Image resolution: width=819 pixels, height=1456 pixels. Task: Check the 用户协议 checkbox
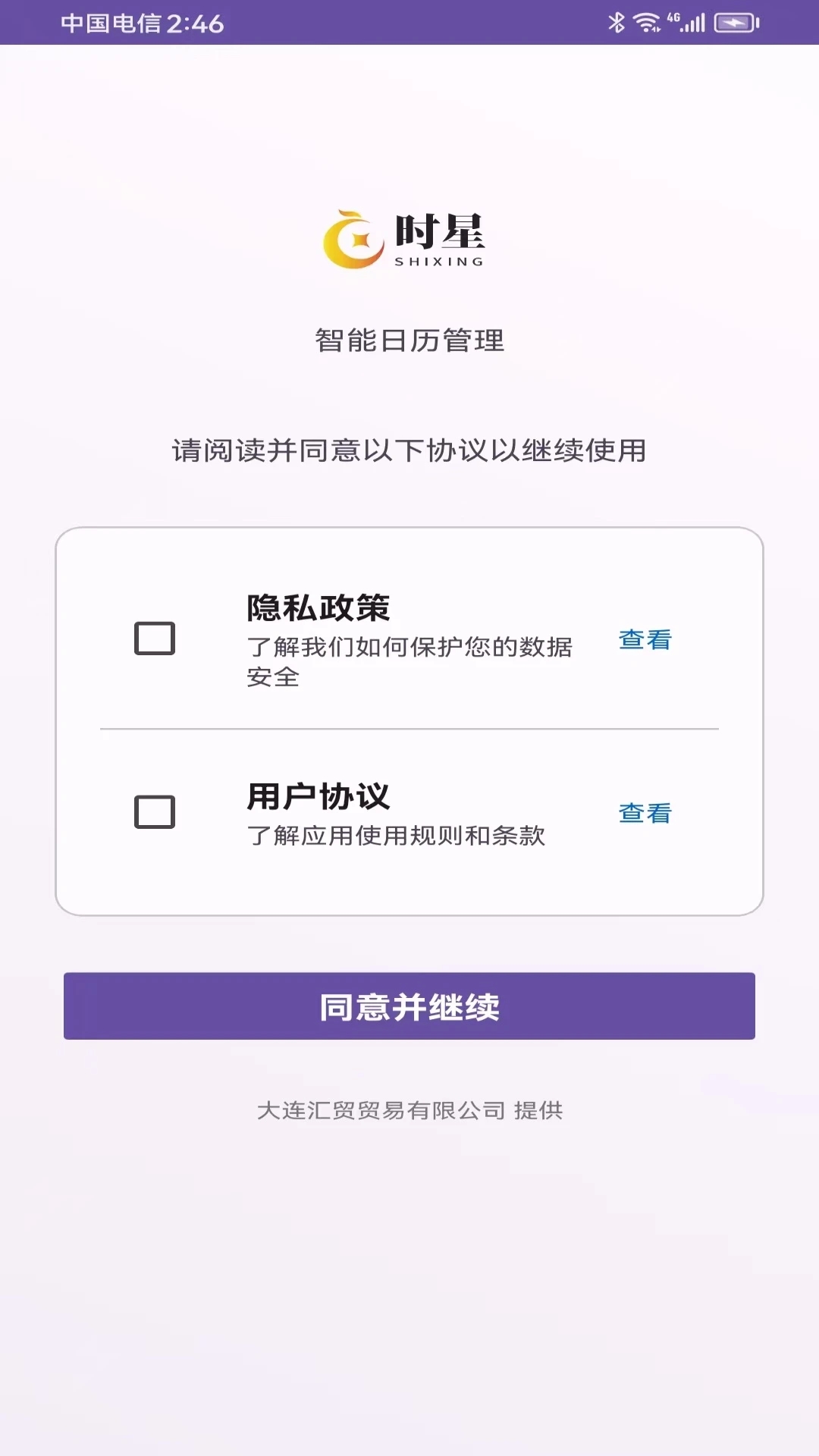pos(155,812)
